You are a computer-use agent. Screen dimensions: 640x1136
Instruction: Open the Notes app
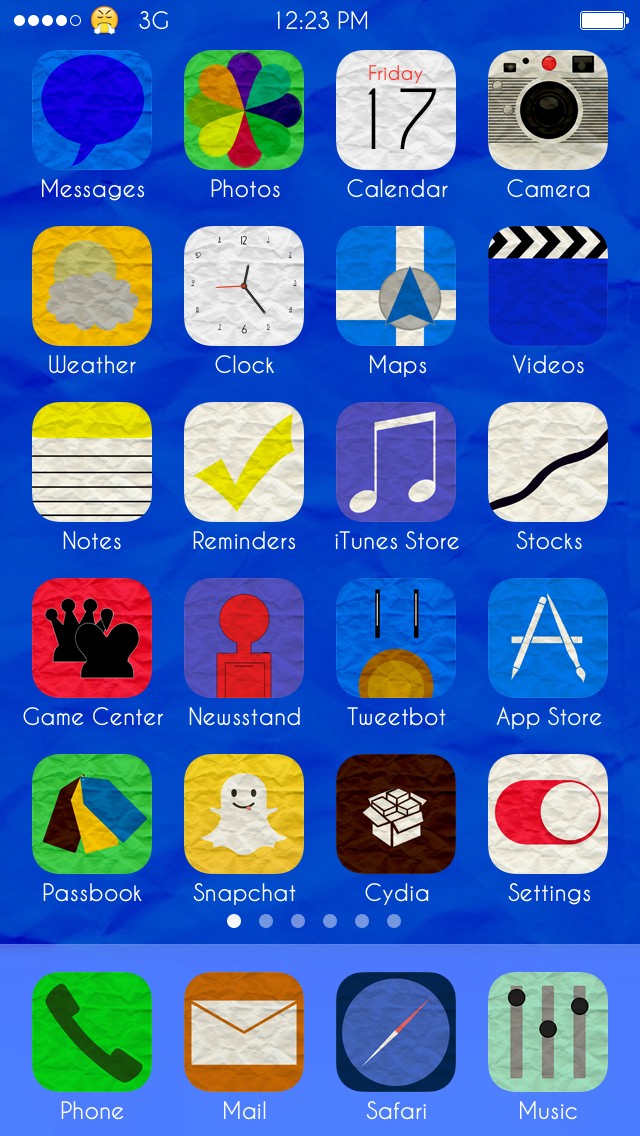(x=92, y=462)
